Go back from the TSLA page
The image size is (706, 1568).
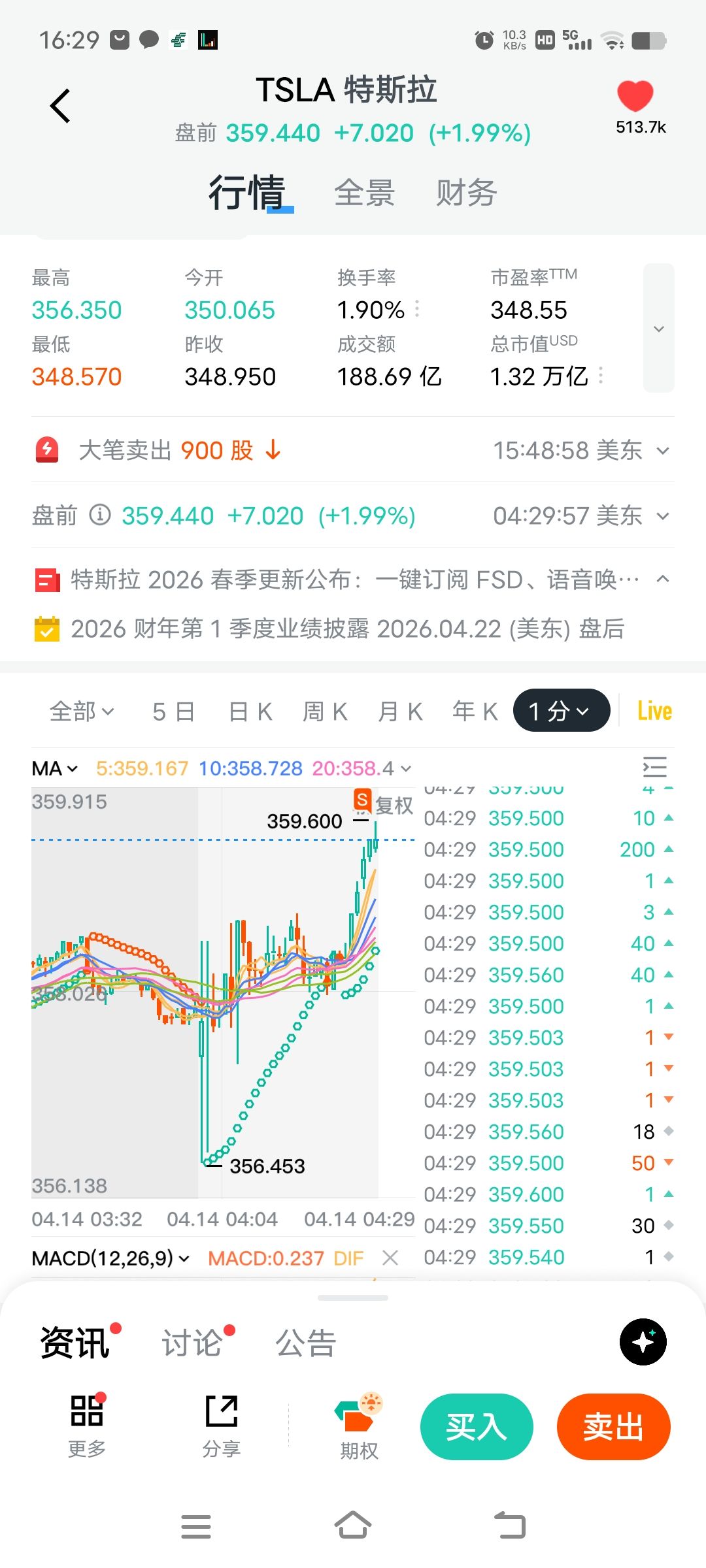[x=60, y=106]
